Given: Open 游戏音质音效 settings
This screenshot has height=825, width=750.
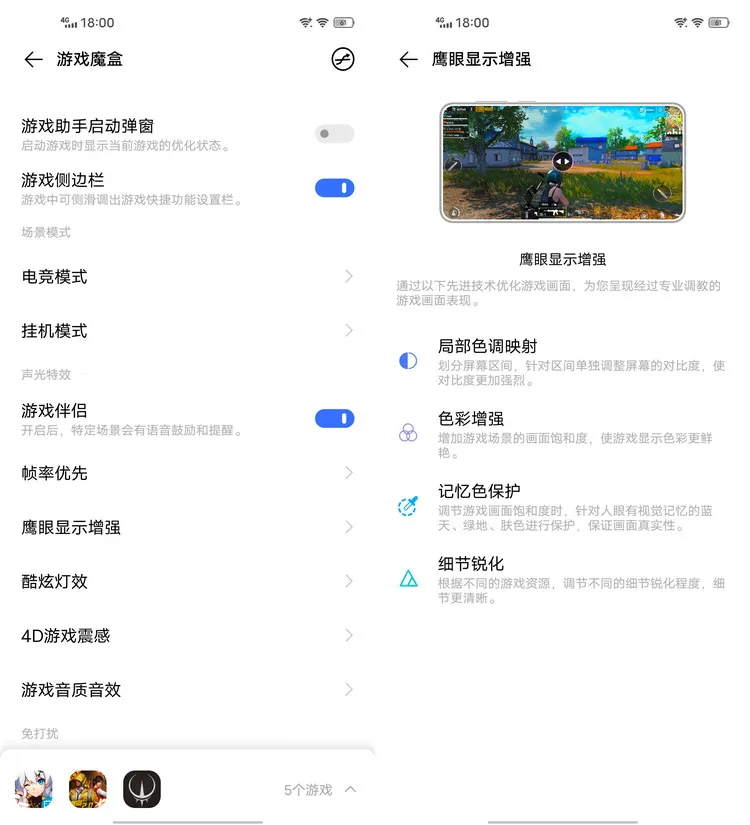Looking at the screenshot, I should (x=187, y=689).
